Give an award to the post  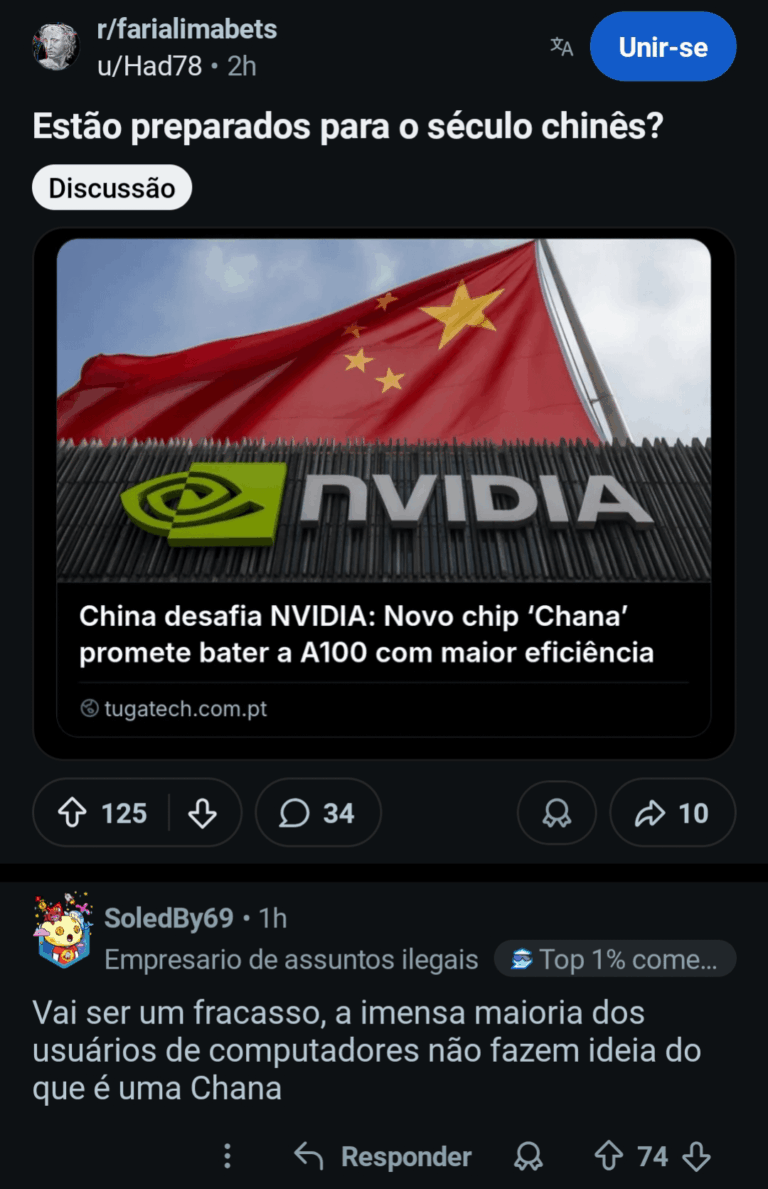556,814
